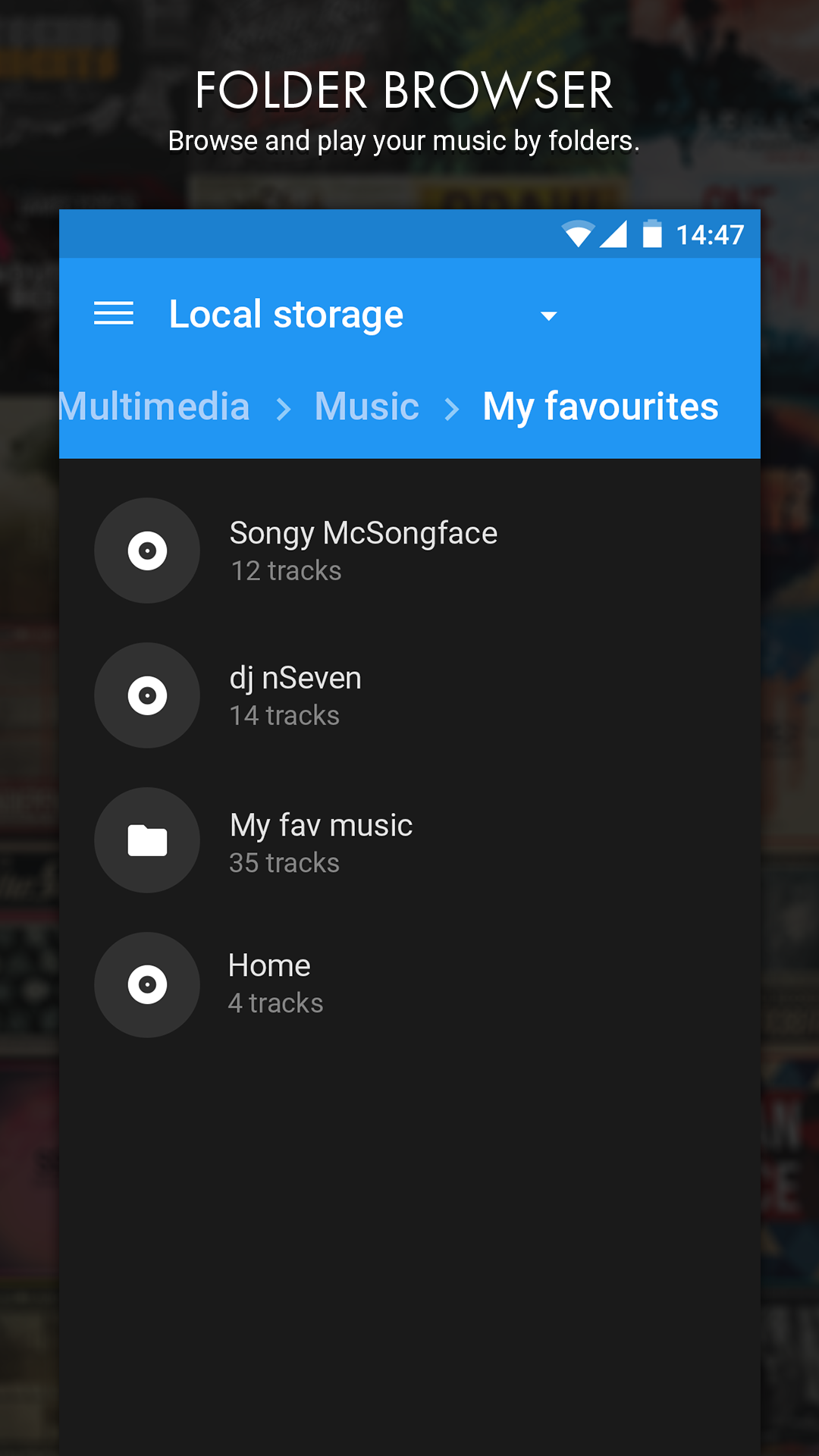Open the navigation drawer with hamburger icon
This screenshot has height=1456, width=819.
tap(113, 314)
